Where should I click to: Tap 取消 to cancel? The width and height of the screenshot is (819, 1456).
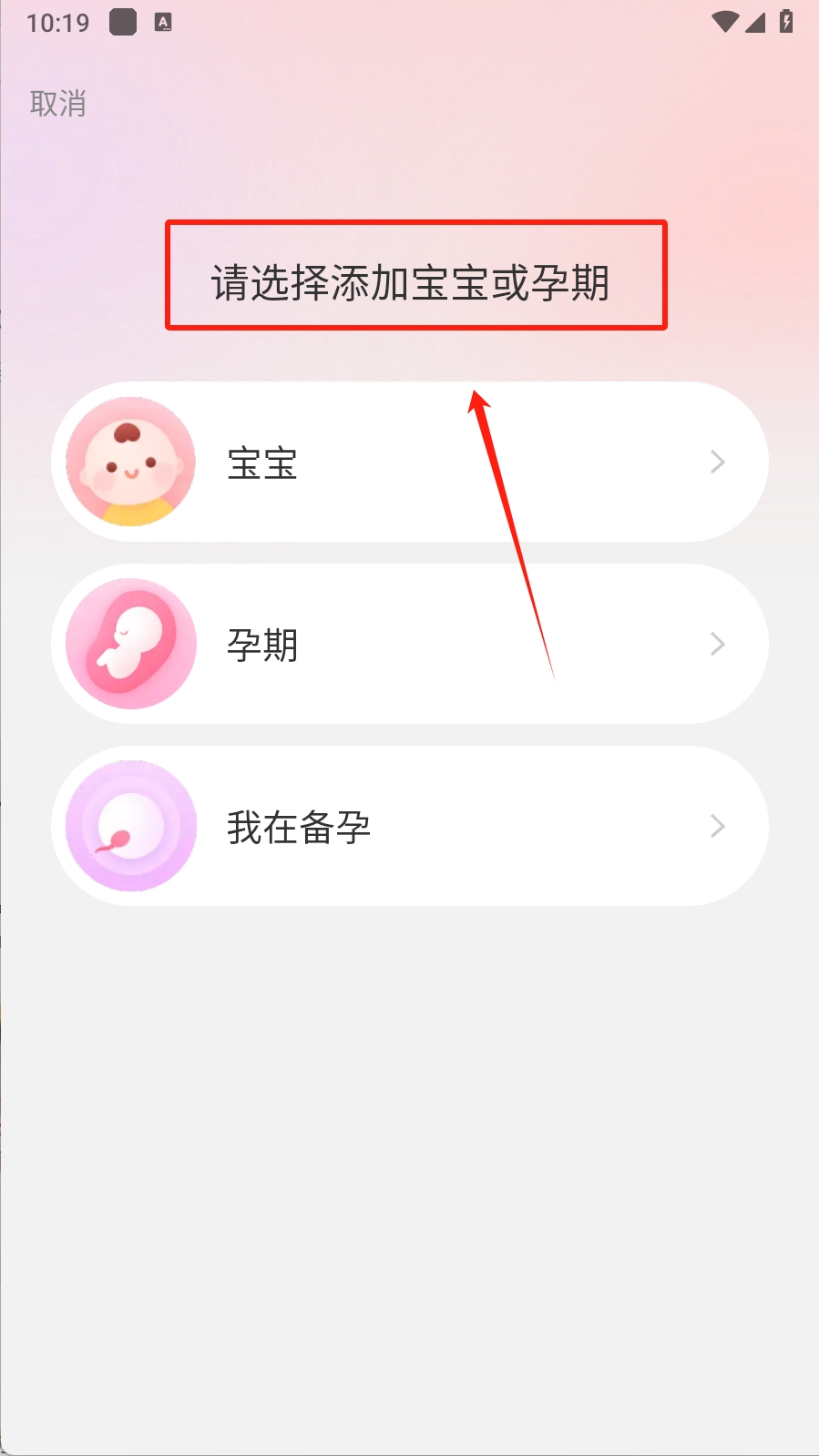point(57,104)
